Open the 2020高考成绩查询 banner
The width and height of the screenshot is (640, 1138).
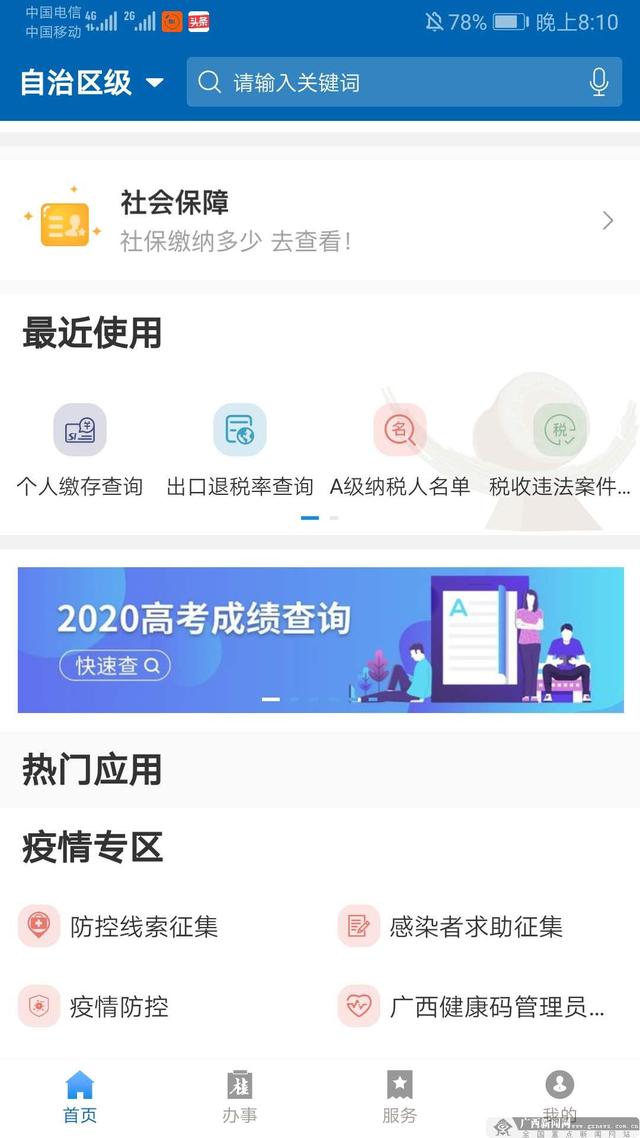(x=321, y=639)
